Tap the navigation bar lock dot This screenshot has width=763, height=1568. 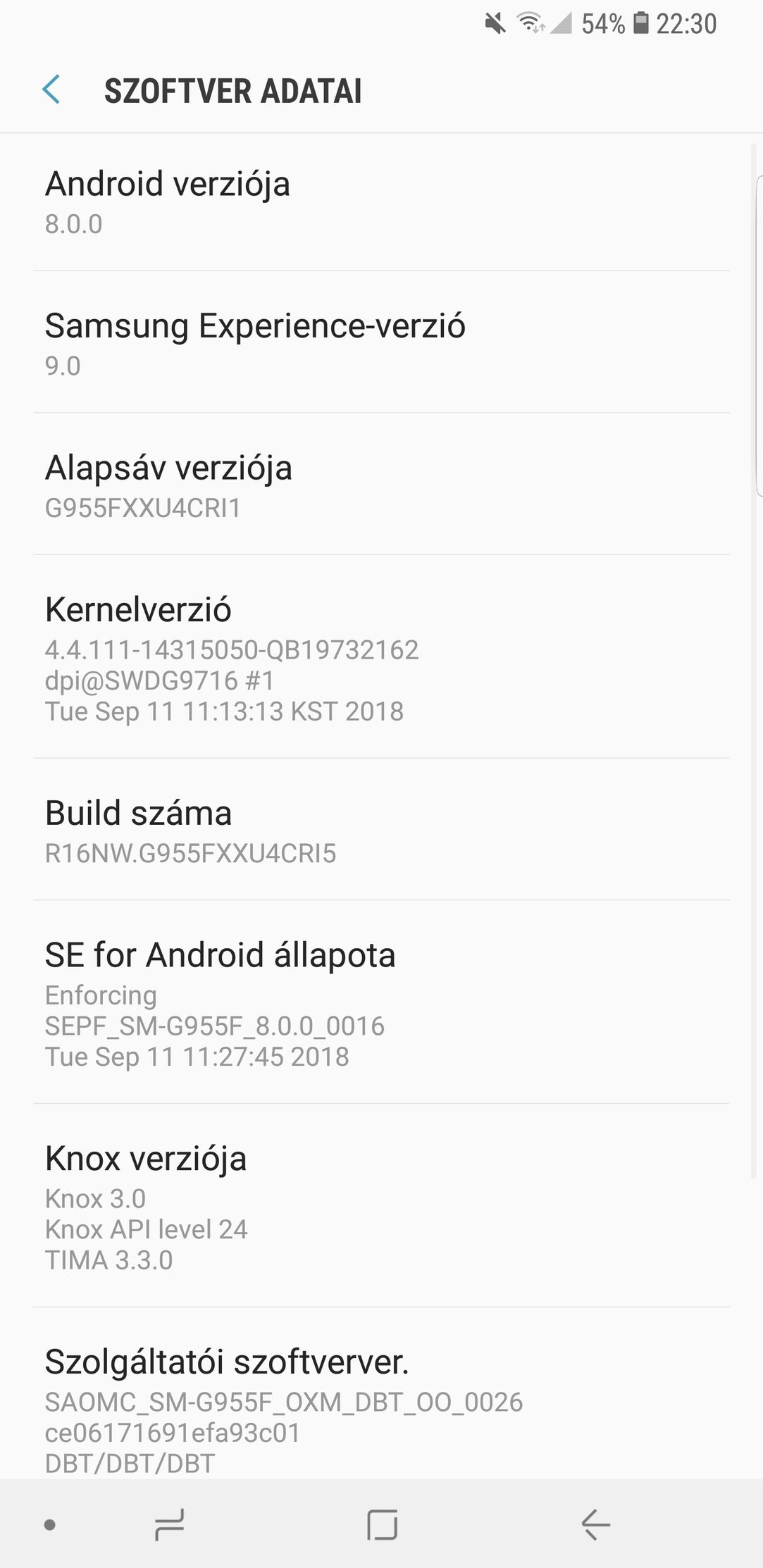click(49, 1525)
